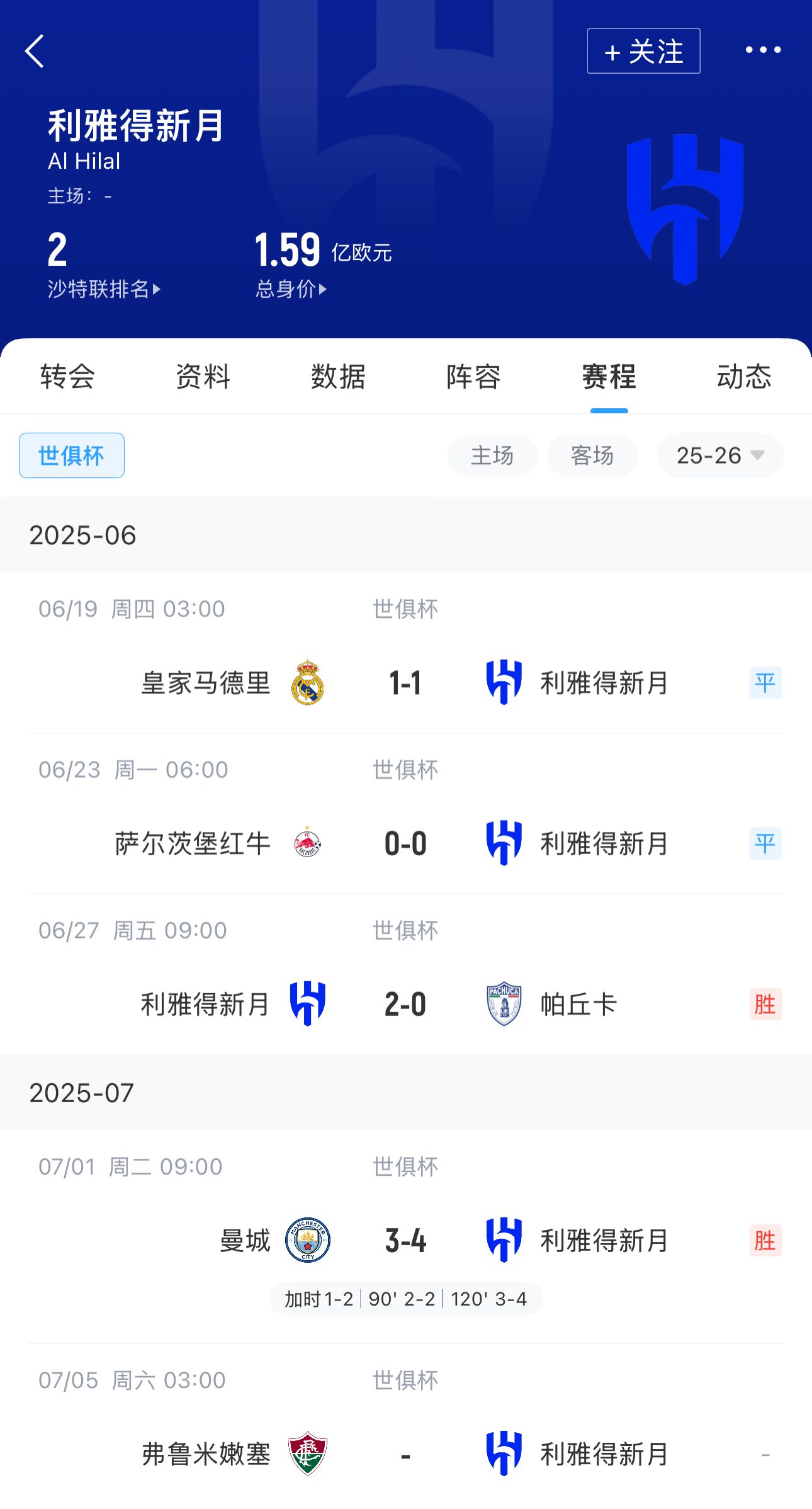
Task: Open 沙特联排名 league ranking
Action: coord(104,289)
